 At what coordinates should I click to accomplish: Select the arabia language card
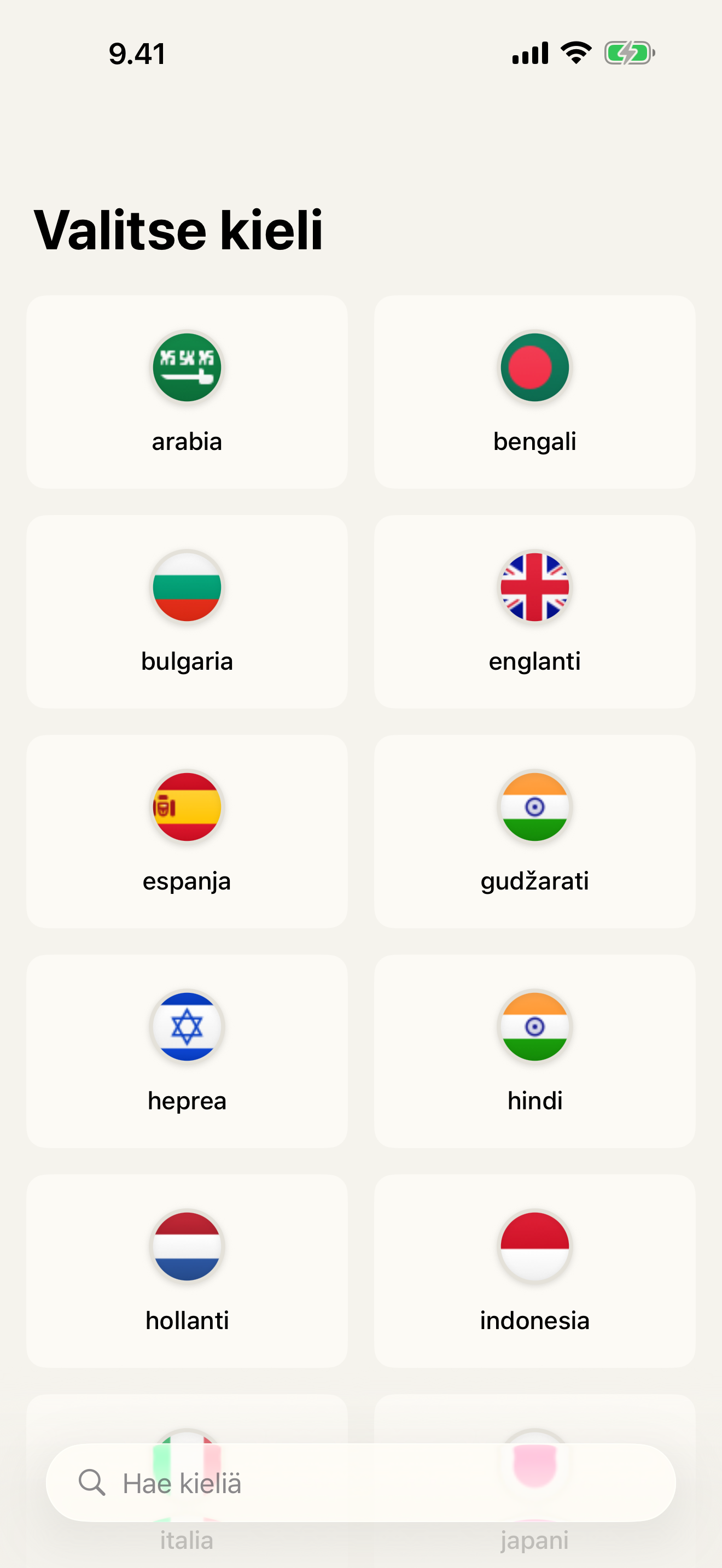pos(187,392)
